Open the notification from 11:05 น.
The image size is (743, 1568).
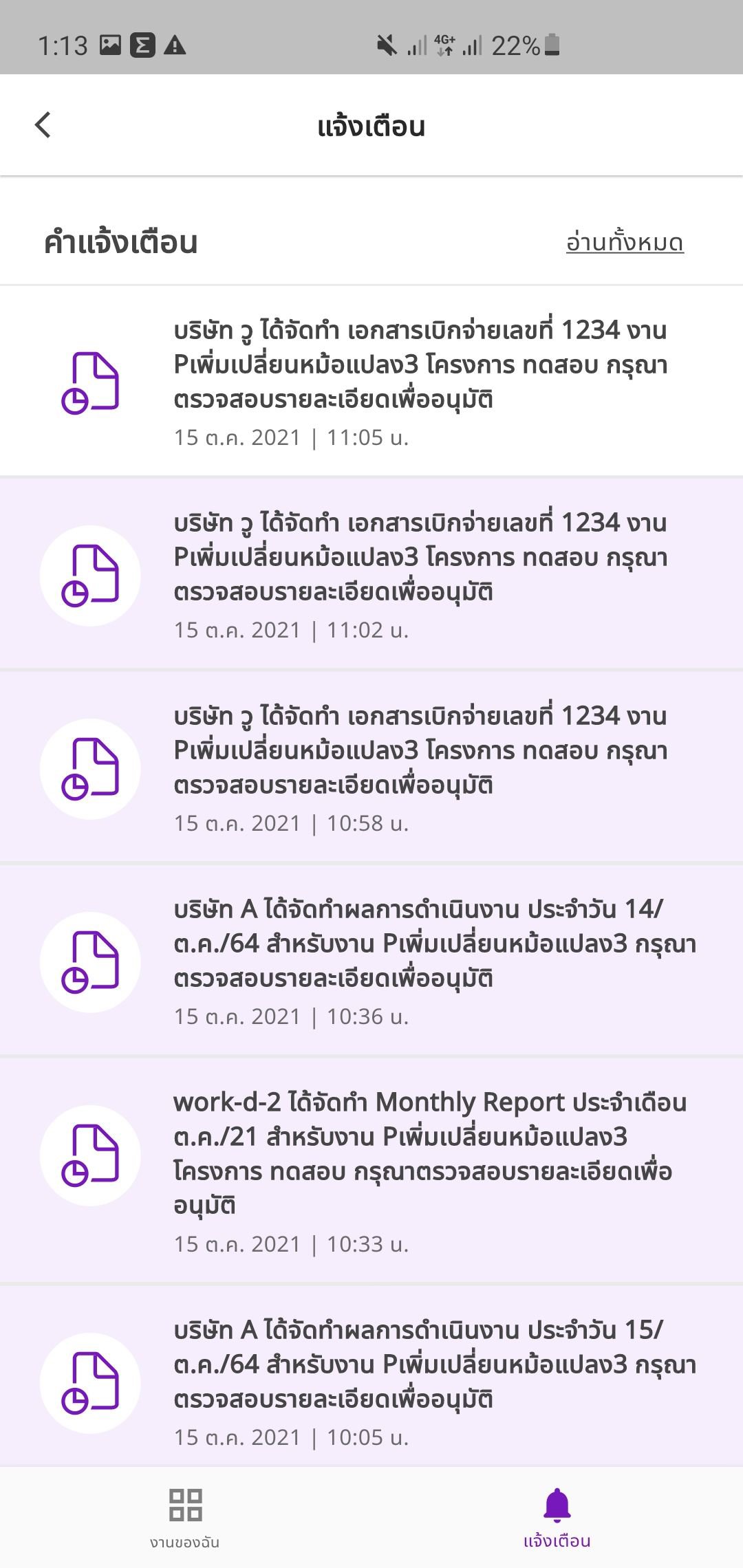[x=420, y=380]
